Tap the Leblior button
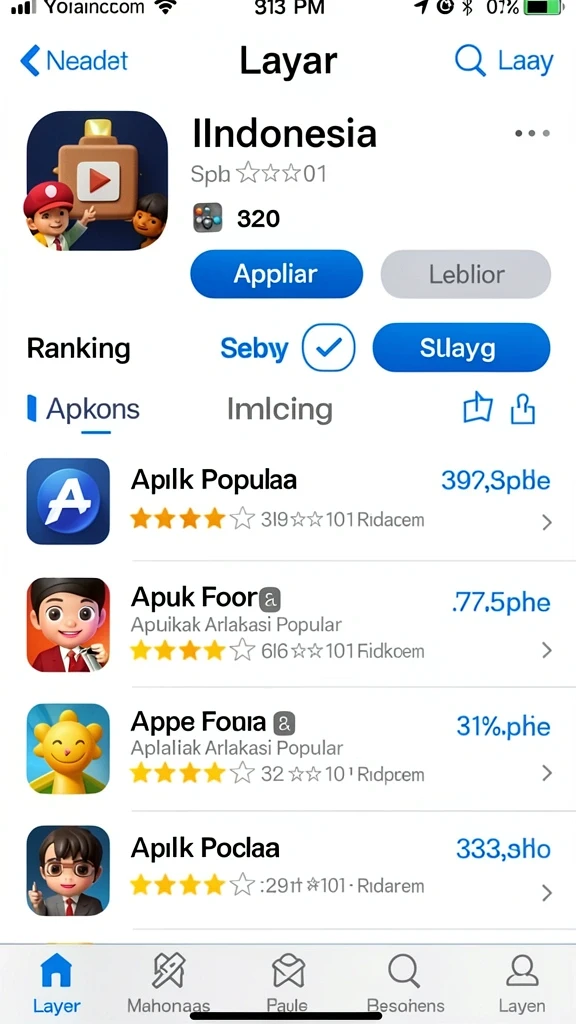 [466, 274]
